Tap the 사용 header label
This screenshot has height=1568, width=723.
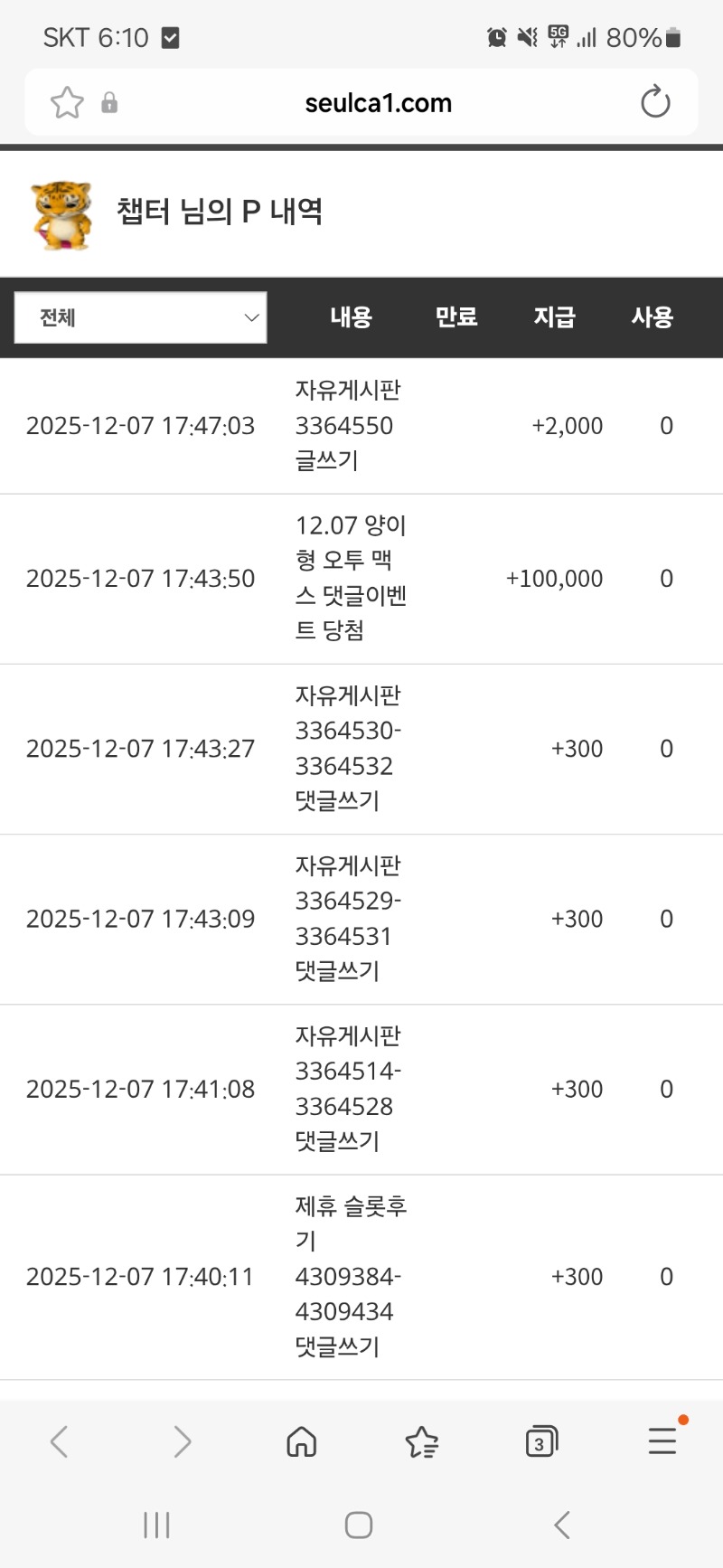pyautogui.click(x=653, y=317)
